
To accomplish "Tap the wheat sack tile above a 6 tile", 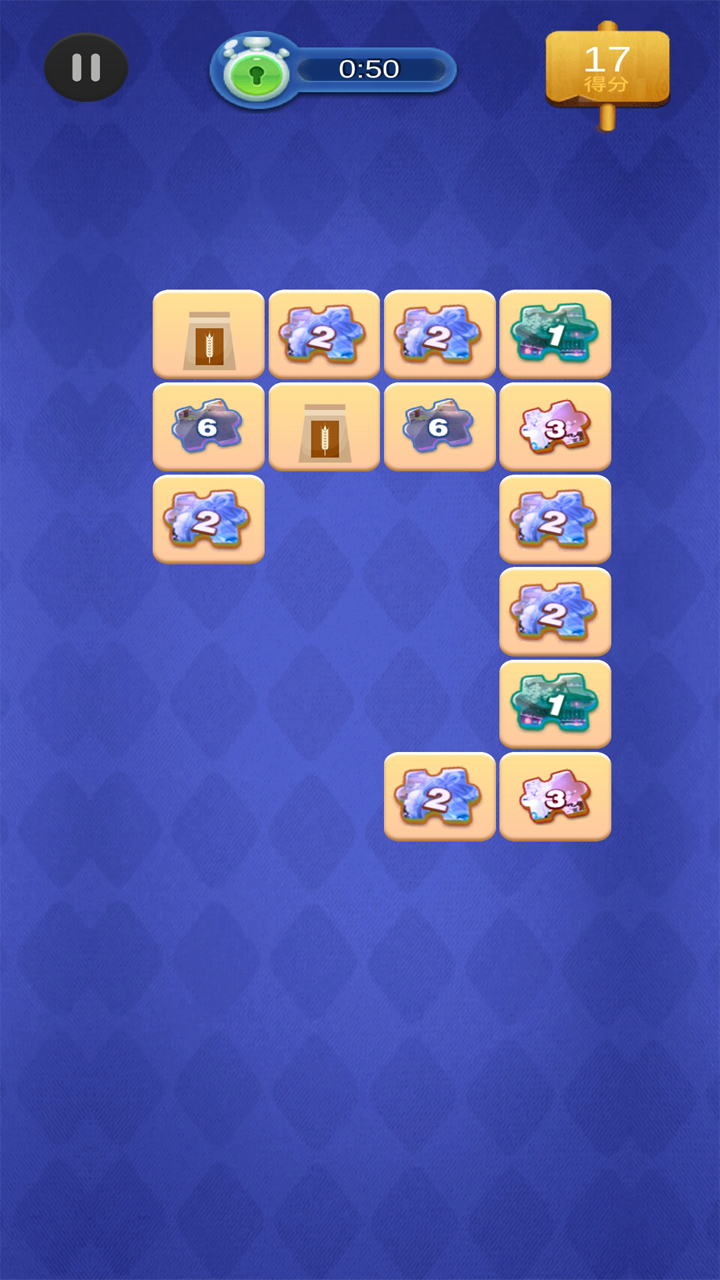I will coord(209,335).
